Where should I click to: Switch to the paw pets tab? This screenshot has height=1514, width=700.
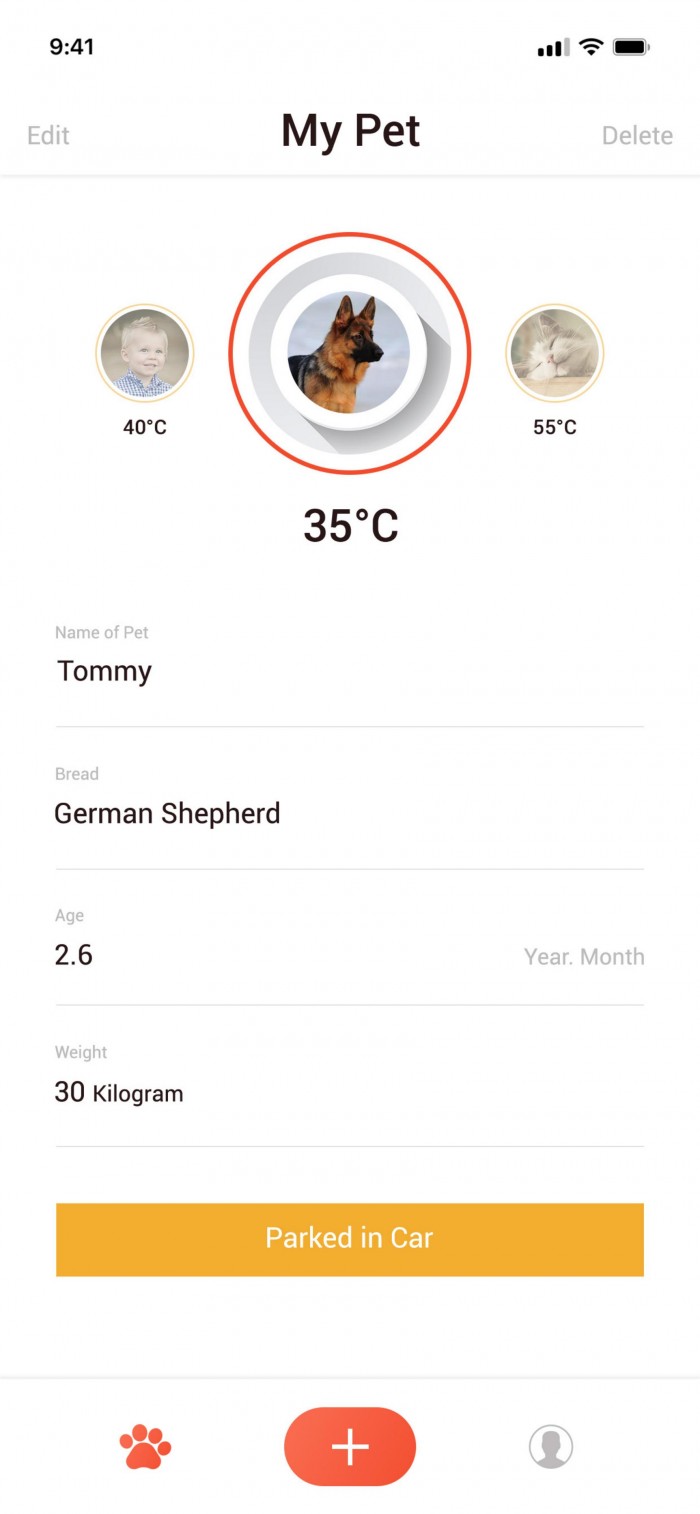coord(145,1446)
